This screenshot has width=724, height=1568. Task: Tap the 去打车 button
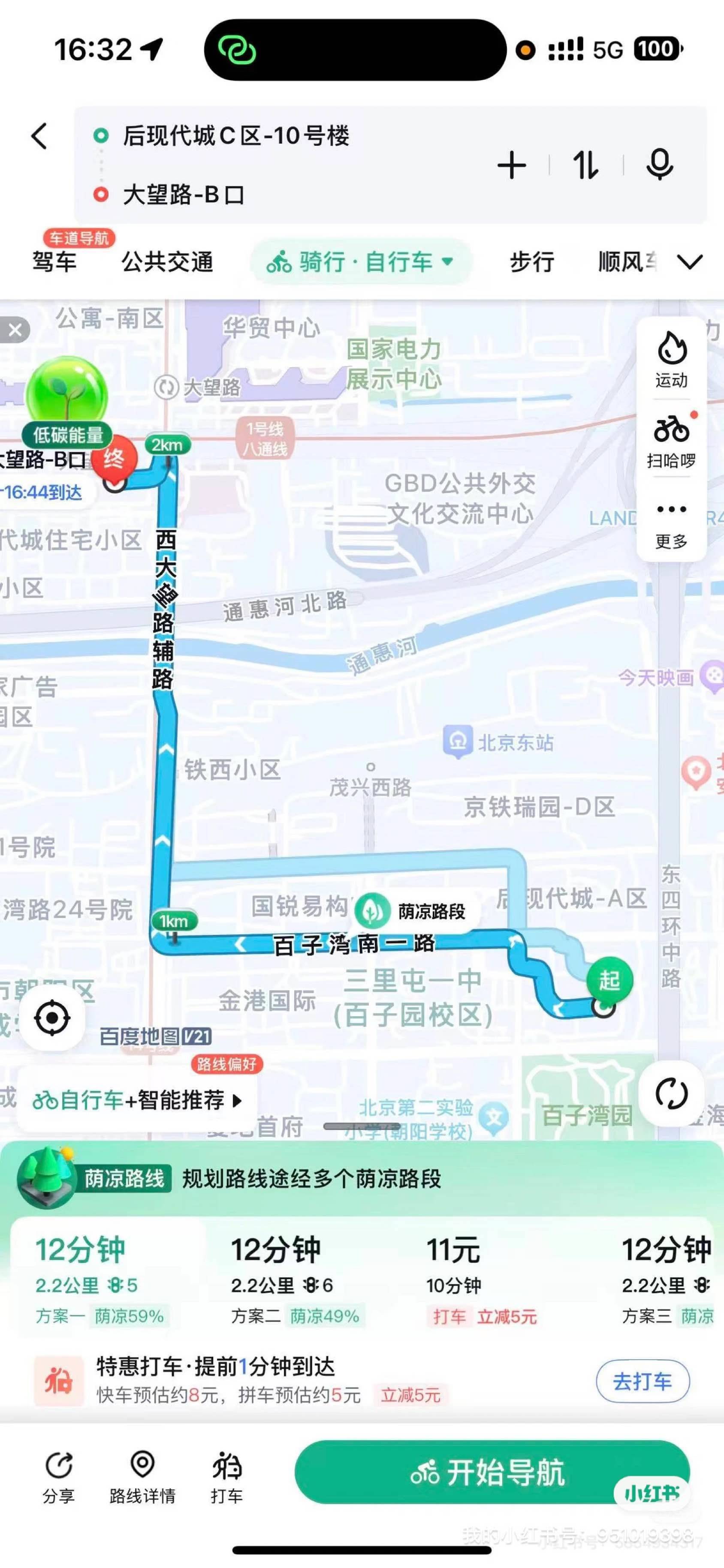[x=642, y=1381]
